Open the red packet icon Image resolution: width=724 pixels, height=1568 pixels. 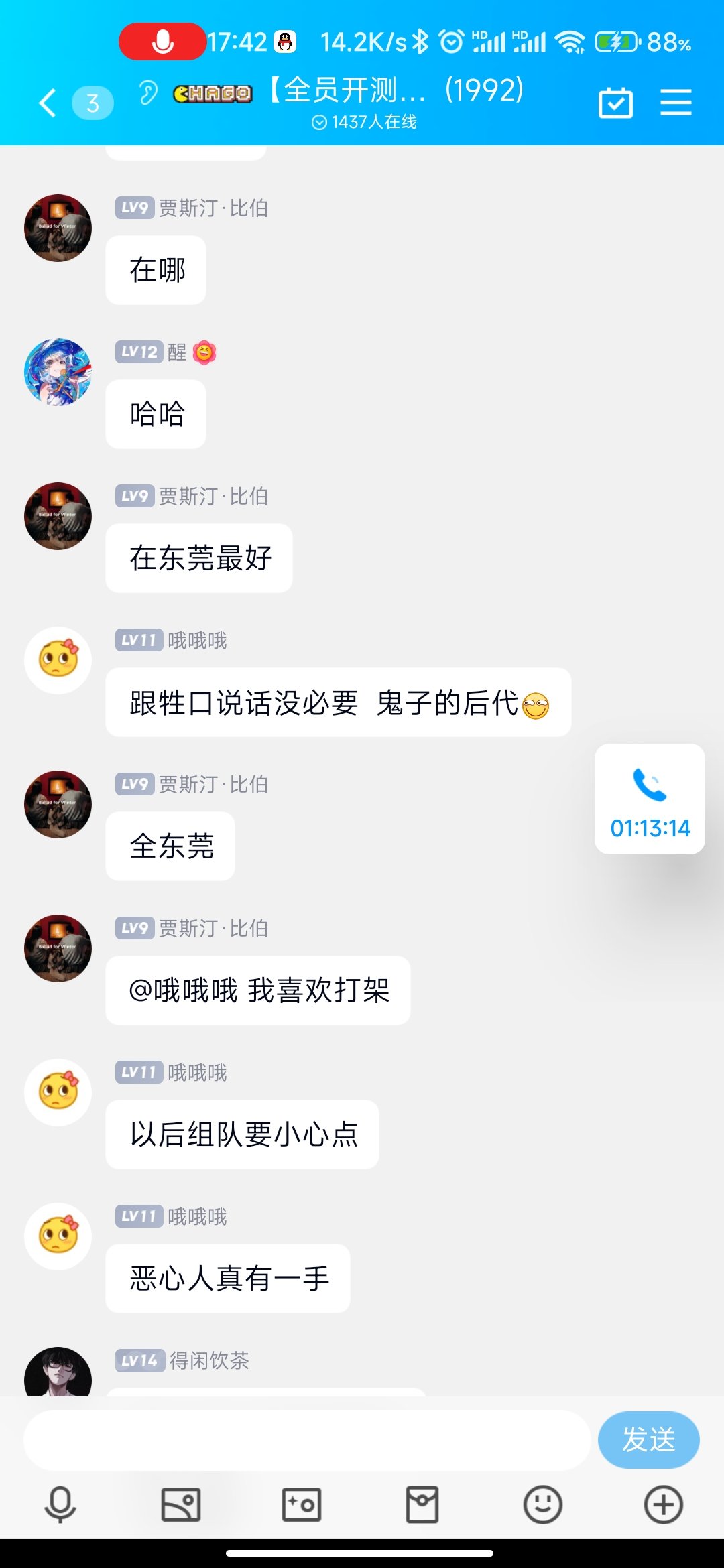422,1504
